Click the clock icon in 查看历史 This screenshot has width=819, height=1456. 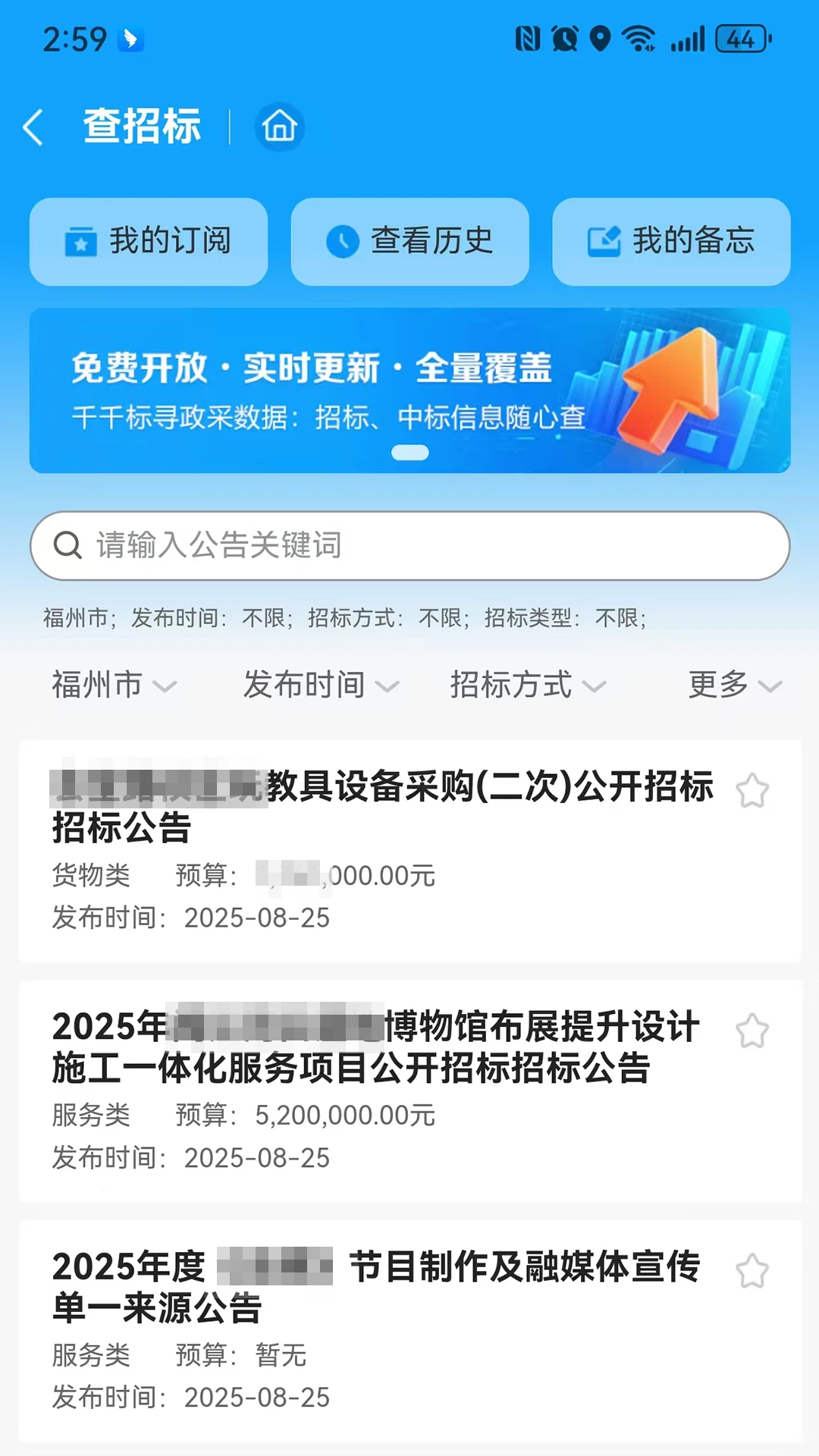click(343, 241)
